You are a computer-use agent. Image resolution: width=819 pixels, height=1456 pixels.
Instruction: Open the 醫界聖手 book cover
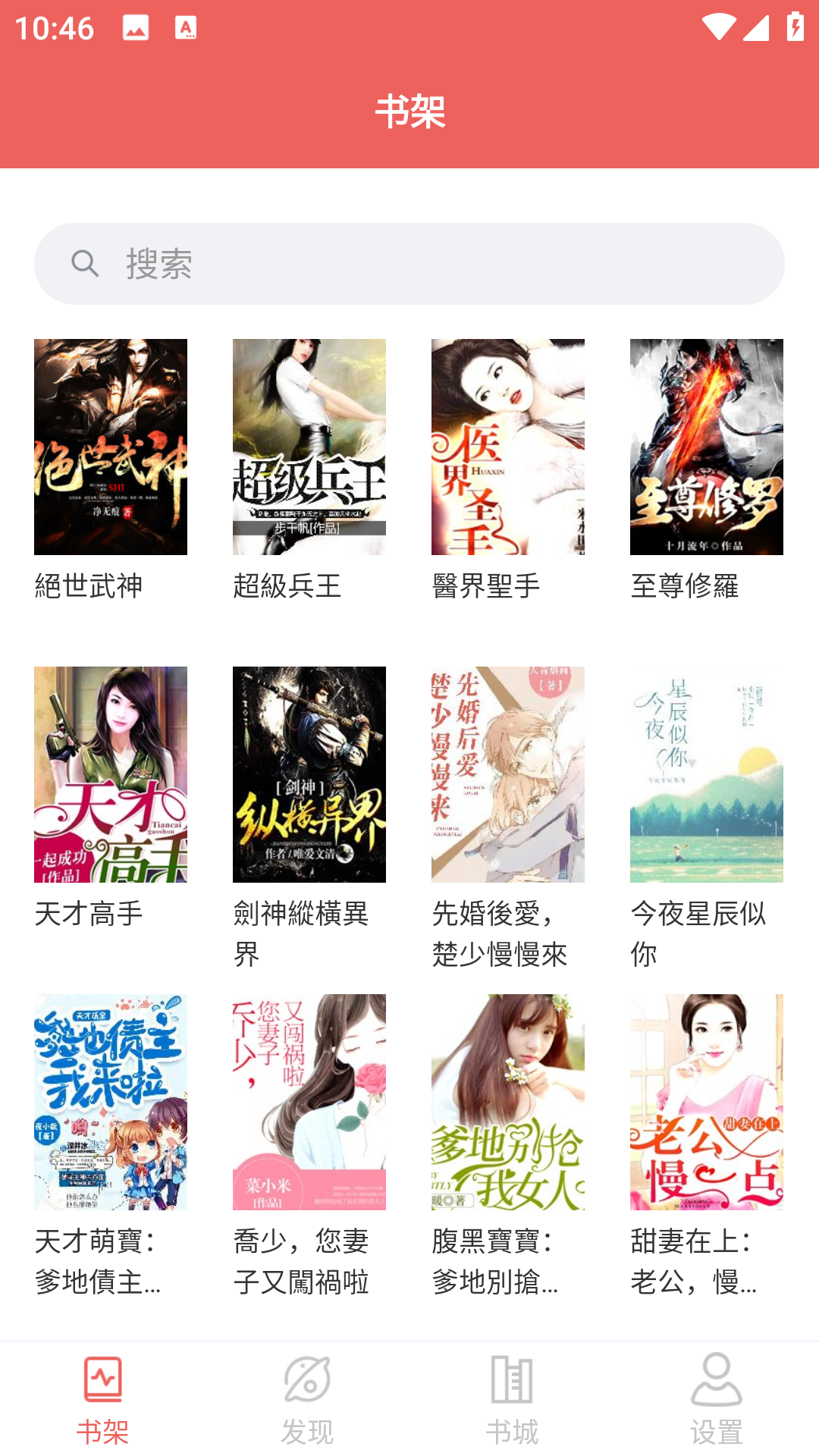[x=508, y=447]
